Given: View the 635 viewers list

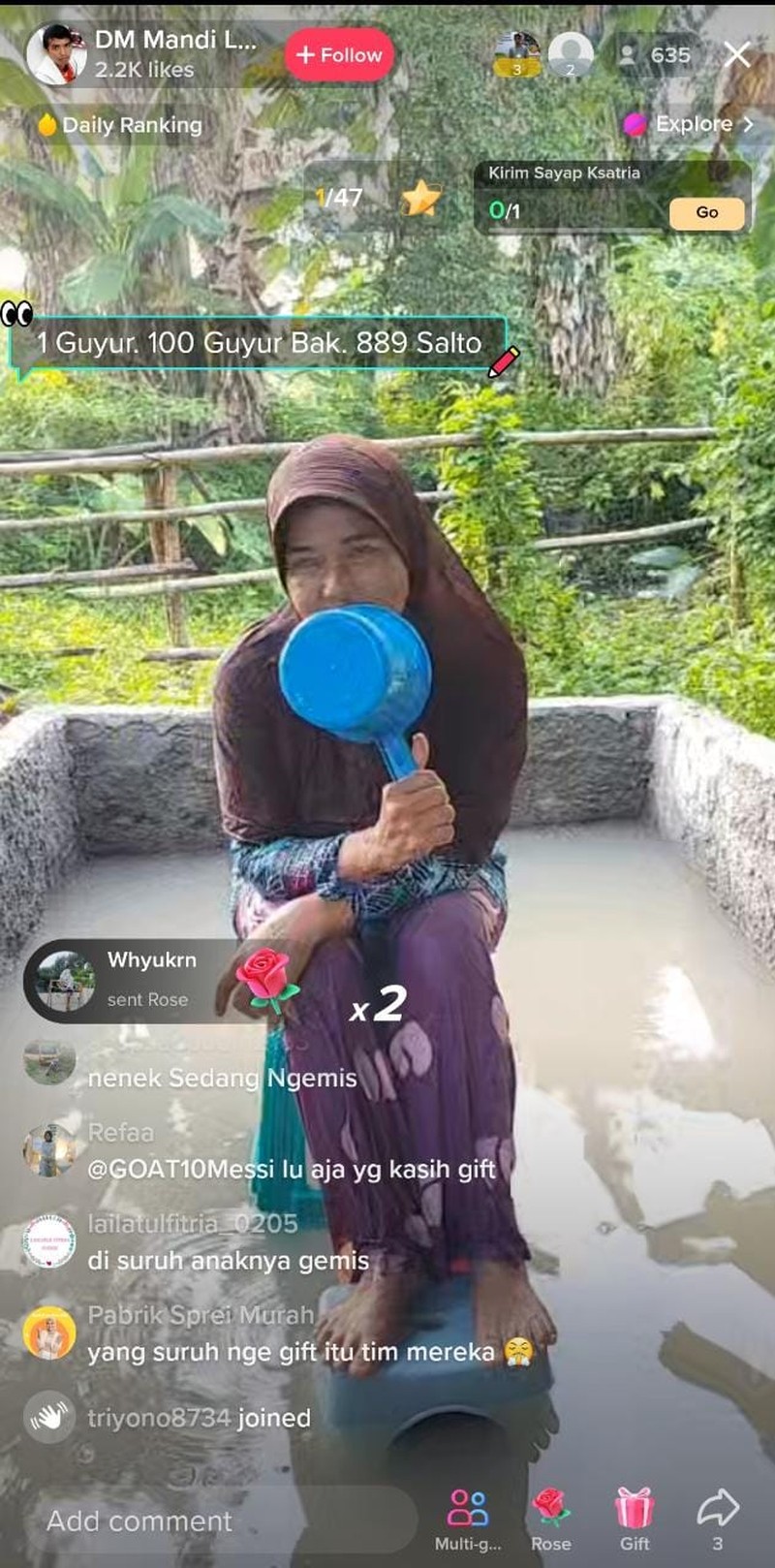Looking at the screenshot, I should [x=656, y=55].
